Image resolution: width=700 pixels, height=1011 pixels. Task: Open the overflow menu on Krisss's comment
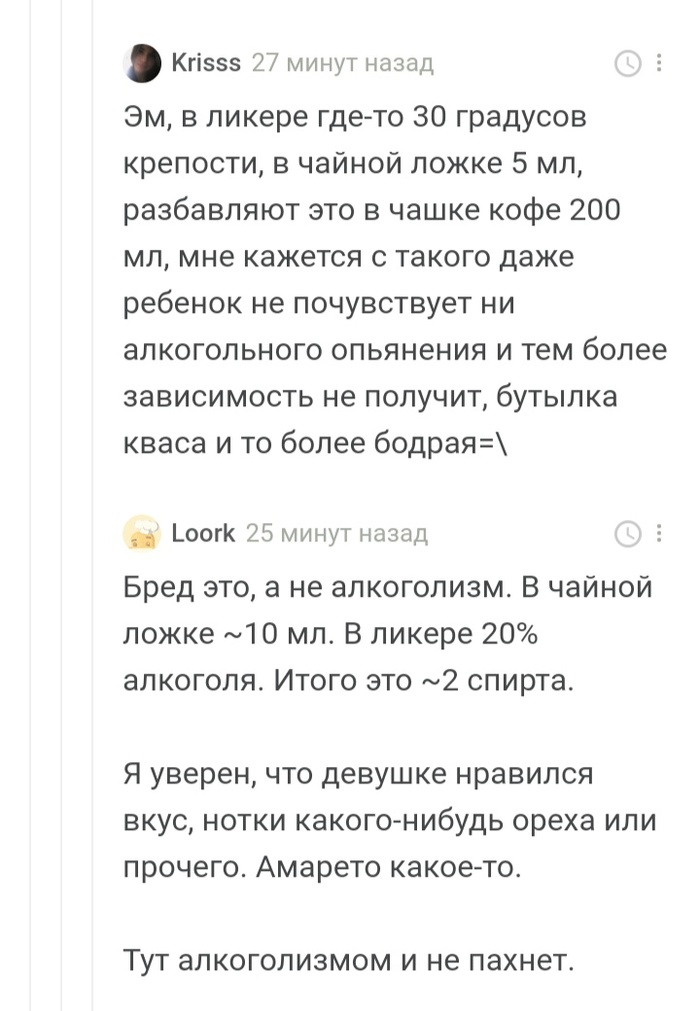point(659,64)
